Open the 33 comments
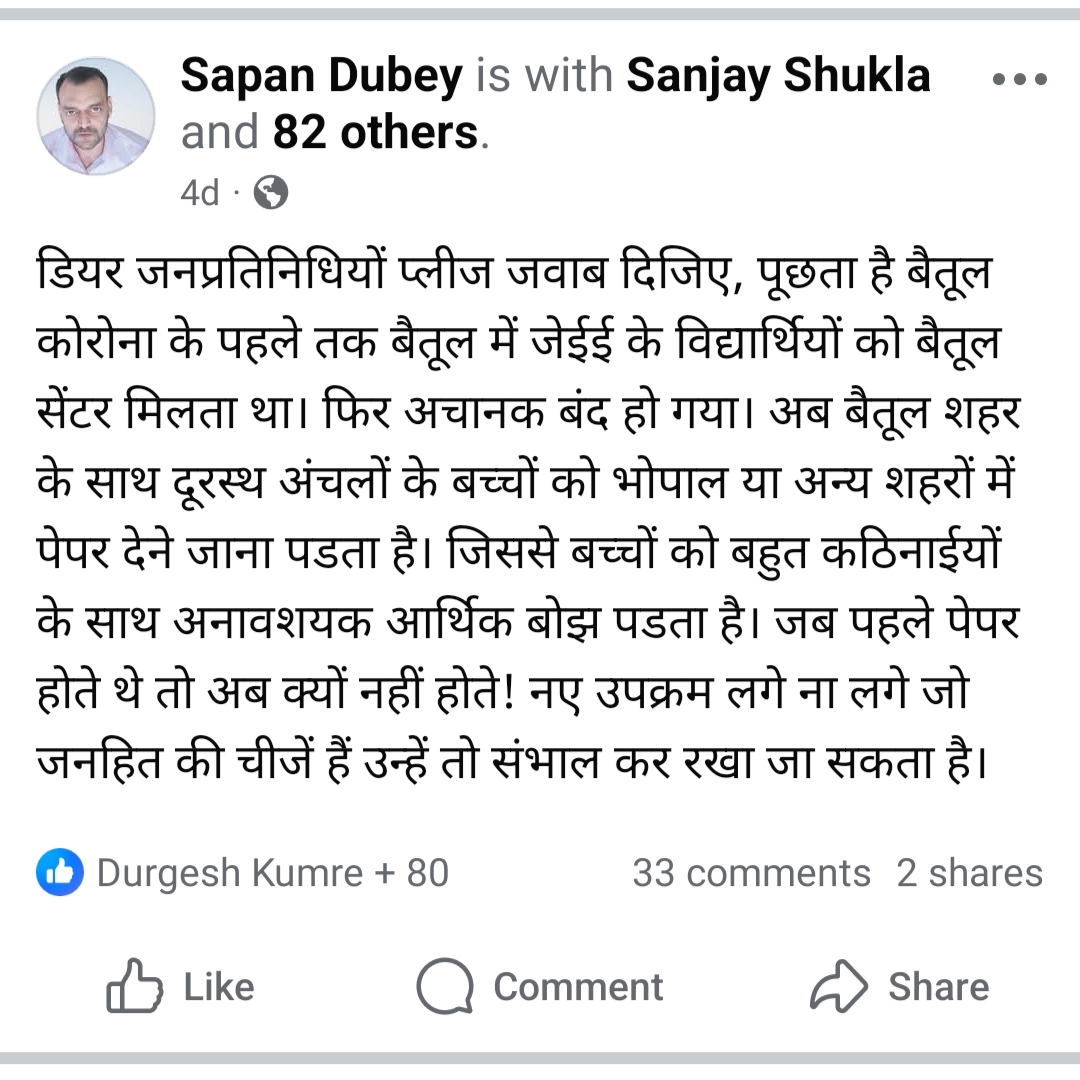1080x1080 pixels. (751, 873)
